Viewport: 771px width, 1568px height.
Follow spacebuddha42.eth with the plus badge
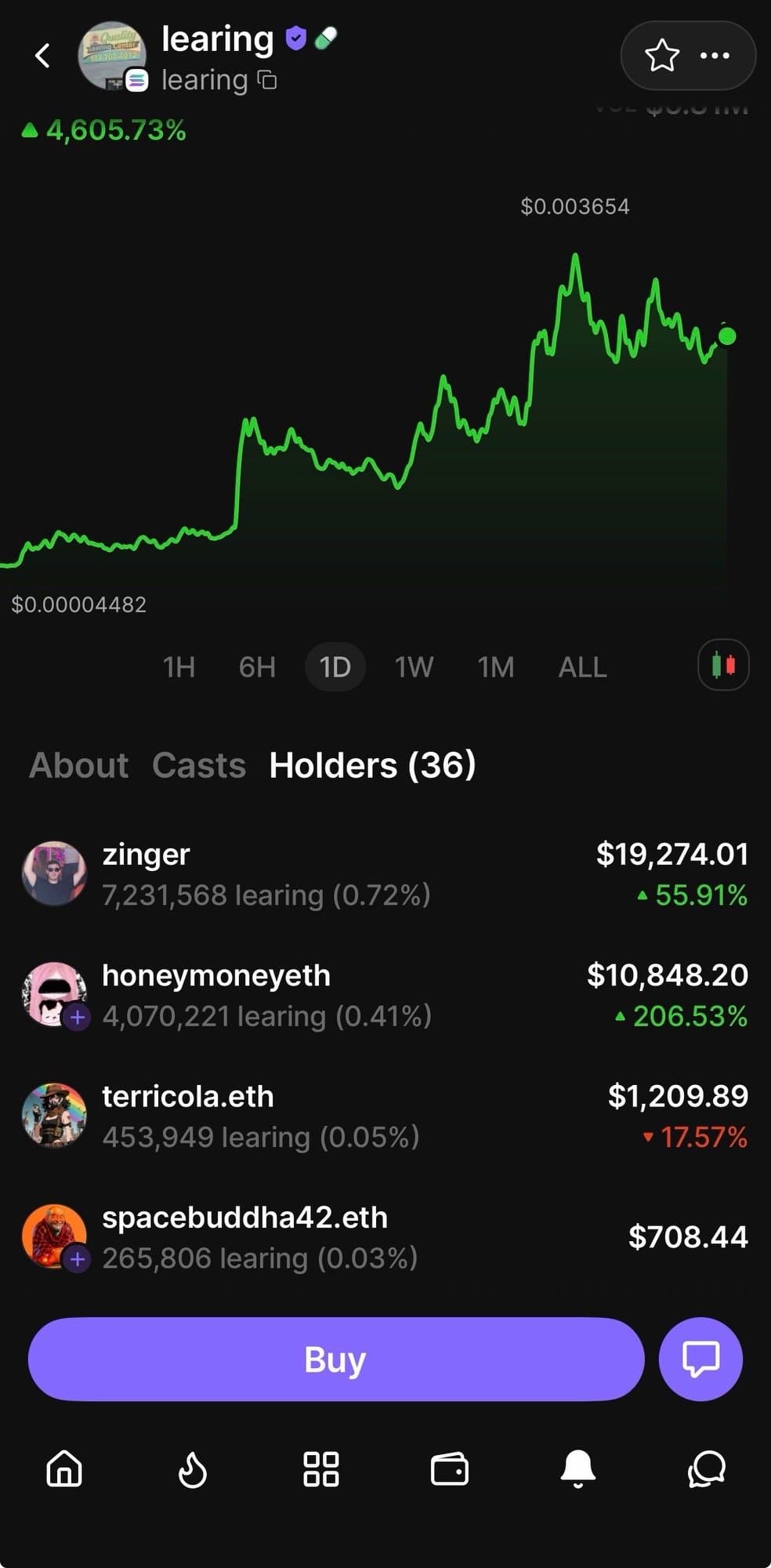[x=77, y=1259]
